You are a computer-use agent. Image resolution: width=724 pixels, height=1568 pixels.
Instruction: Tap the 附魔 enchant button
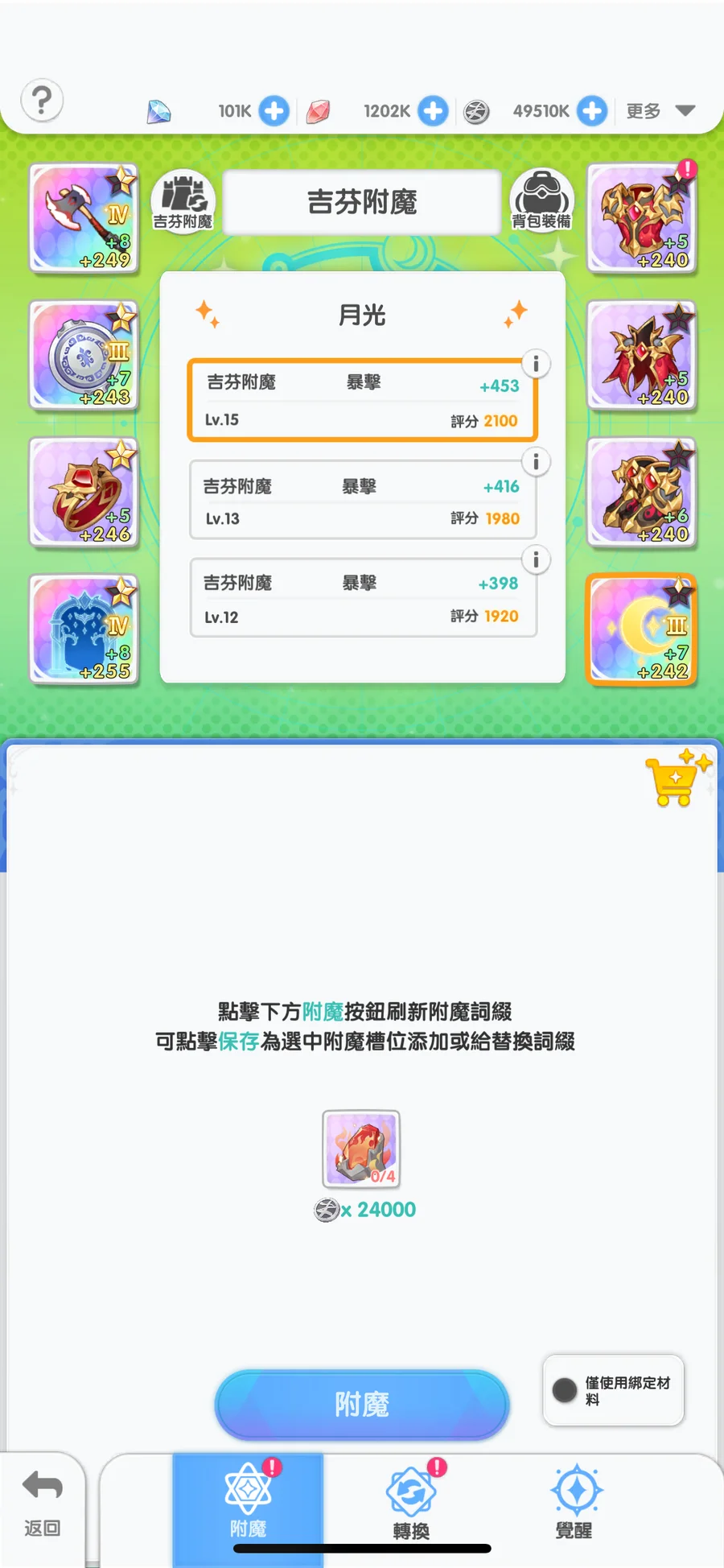coord(362,1405)
